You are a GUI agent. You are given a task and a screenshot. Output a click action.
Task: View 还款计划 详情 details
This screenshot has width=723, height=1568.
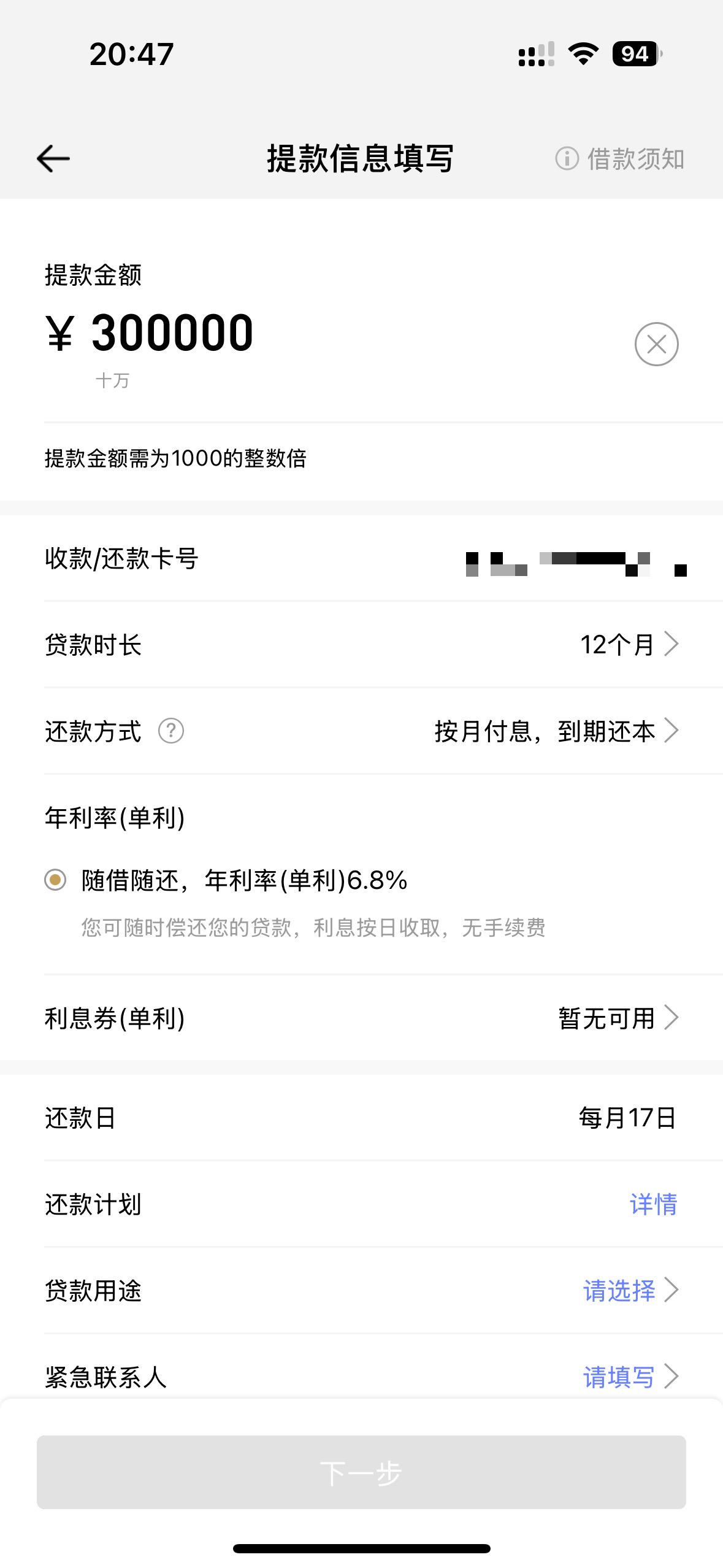(x=652, y=1204)
